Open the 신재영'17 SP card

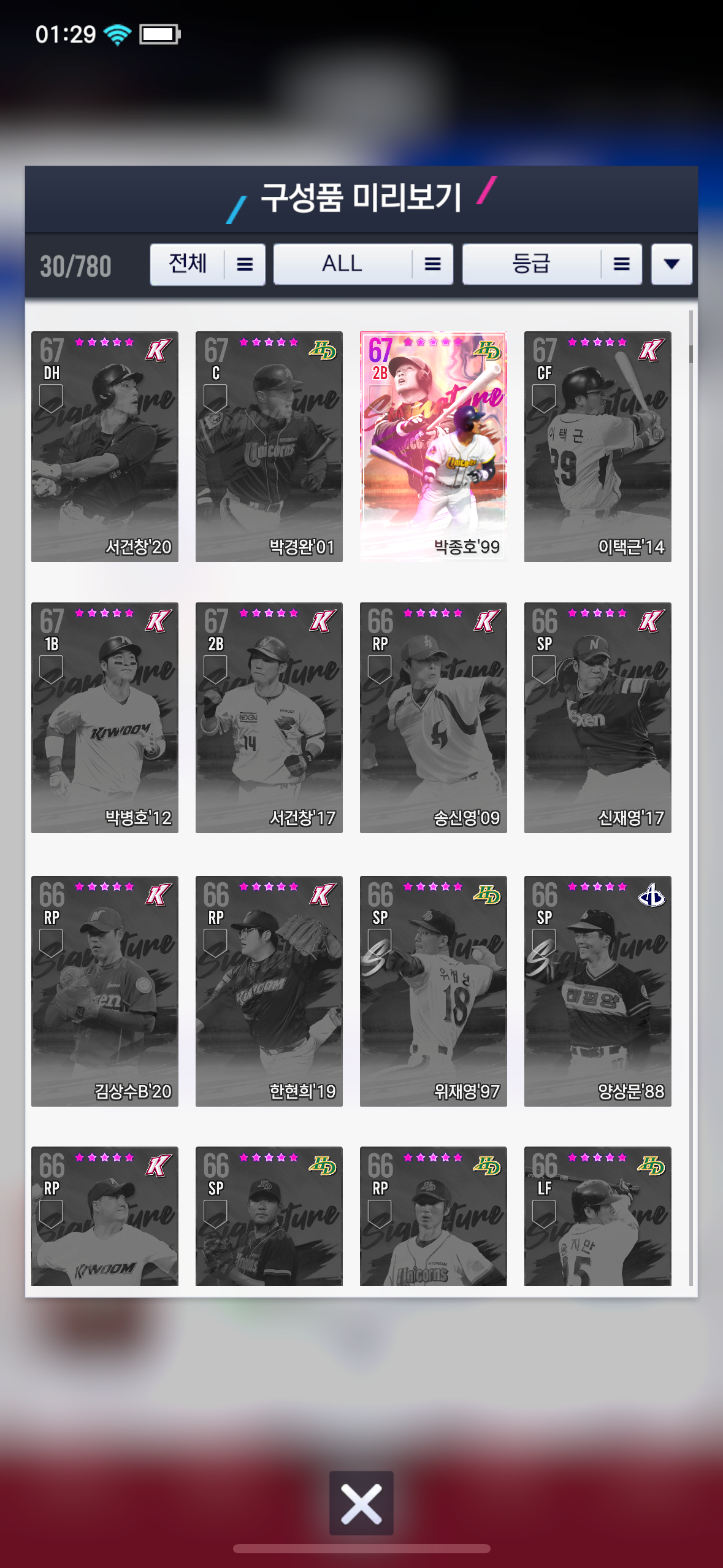[x=597, y=717]
